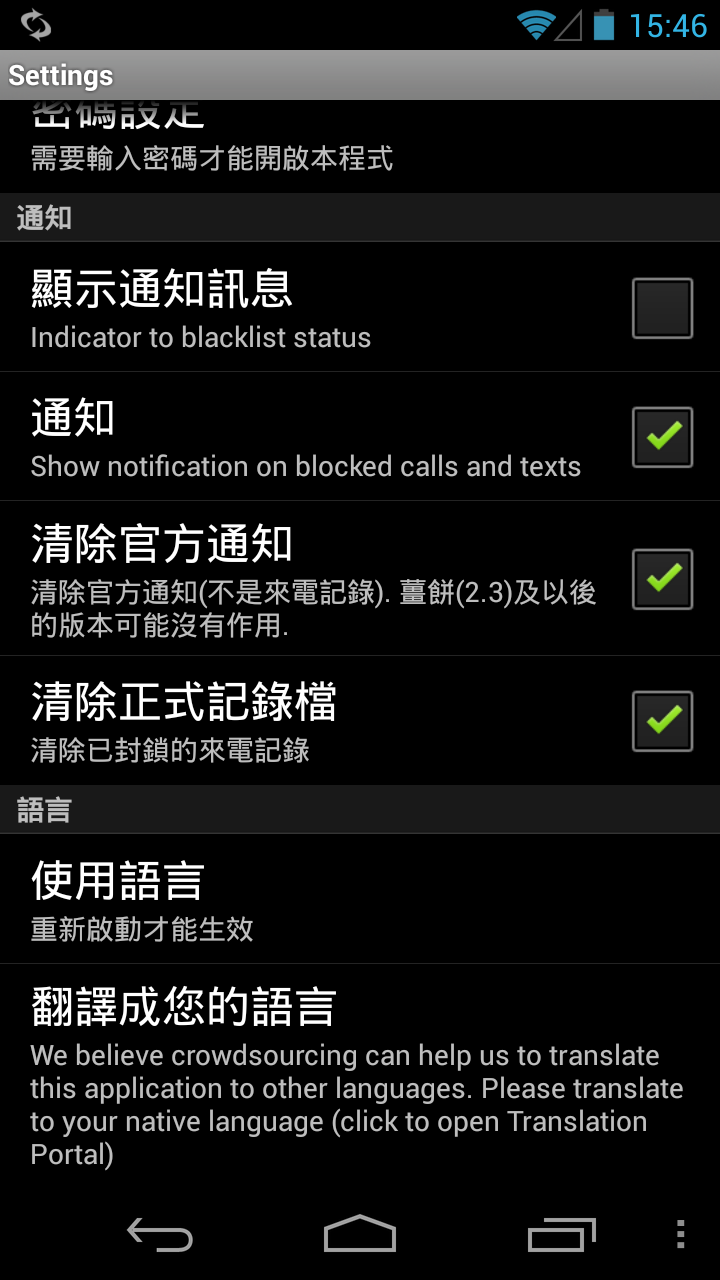
Task: Enable the 顯示通知訊息 checkbox
Action: pos(662,308)
